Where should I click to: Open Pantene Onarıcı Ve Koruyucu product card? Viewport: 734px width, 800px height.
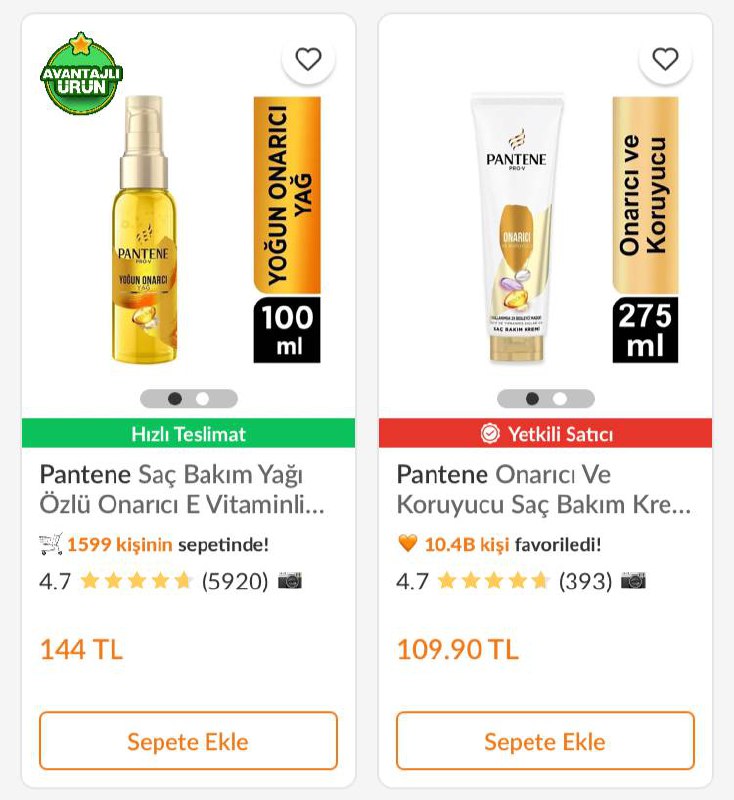click(x=543, y=489)
